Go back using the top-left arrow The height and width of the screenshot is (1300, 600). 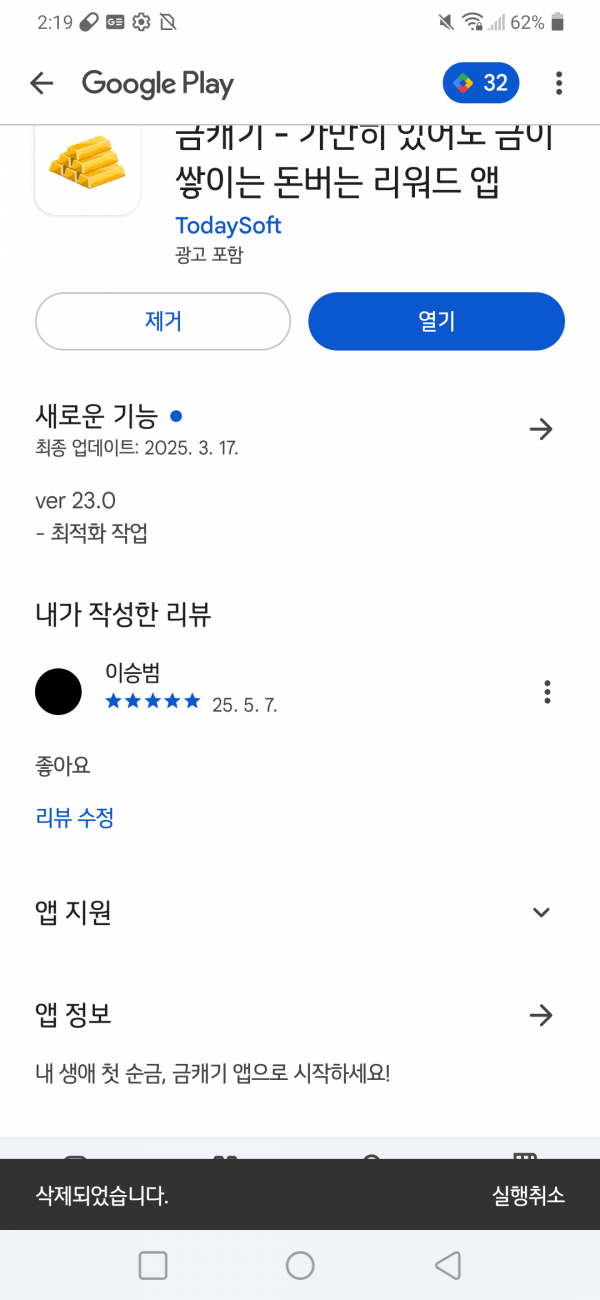click(x=41, y=83)
